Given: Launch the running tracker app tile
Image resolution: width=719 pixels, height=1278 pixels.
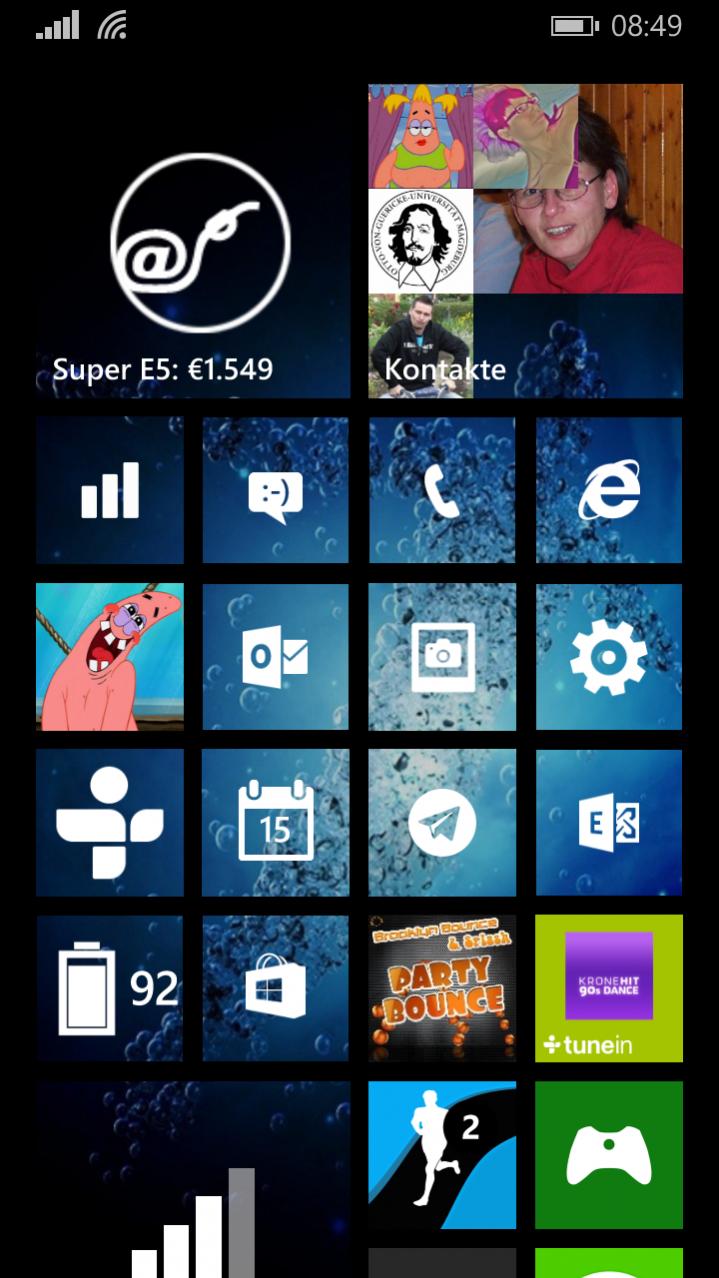Looking at the screenshot, I should pos(442,1154).
